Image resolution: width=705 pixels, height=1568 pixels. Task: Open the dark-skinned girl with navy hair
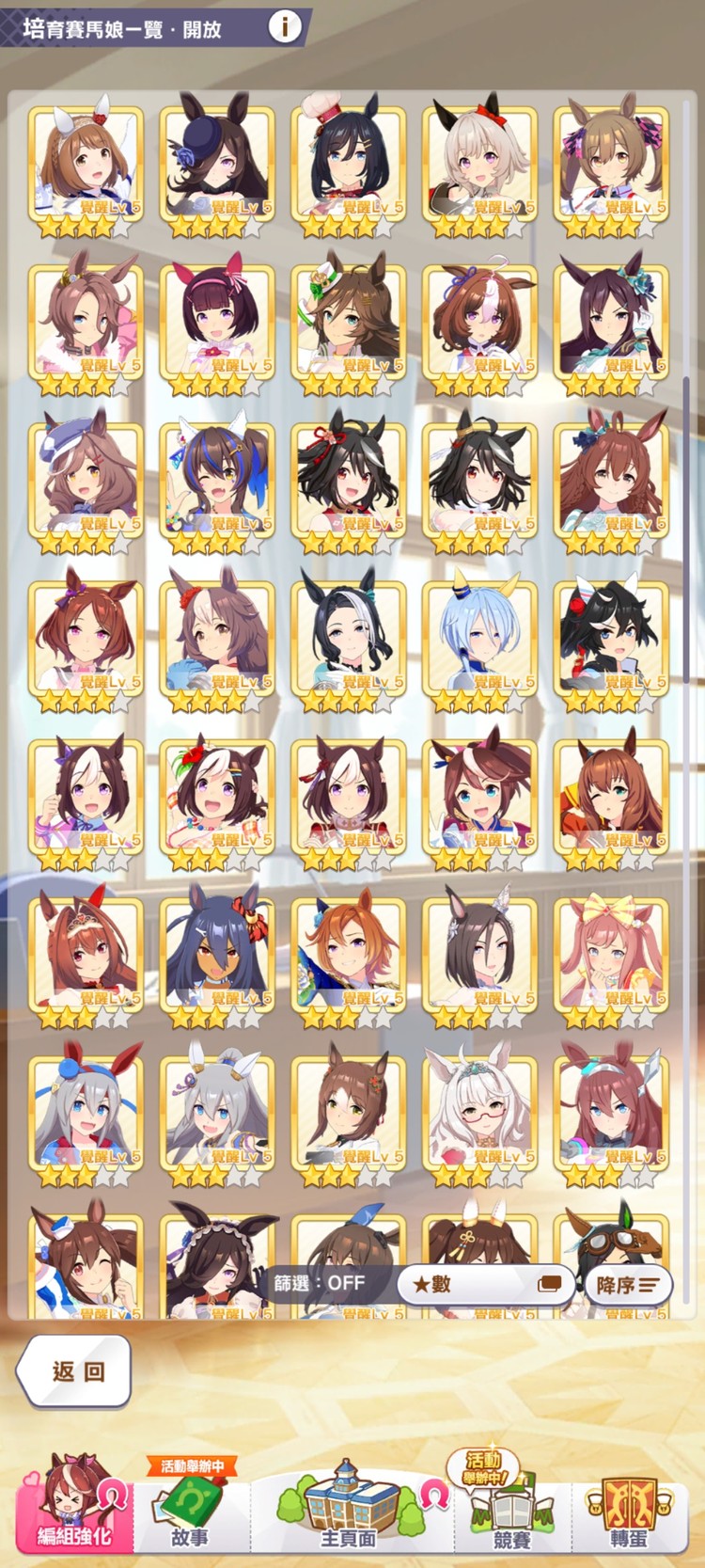pyautogui.click(x=217, y=957)
